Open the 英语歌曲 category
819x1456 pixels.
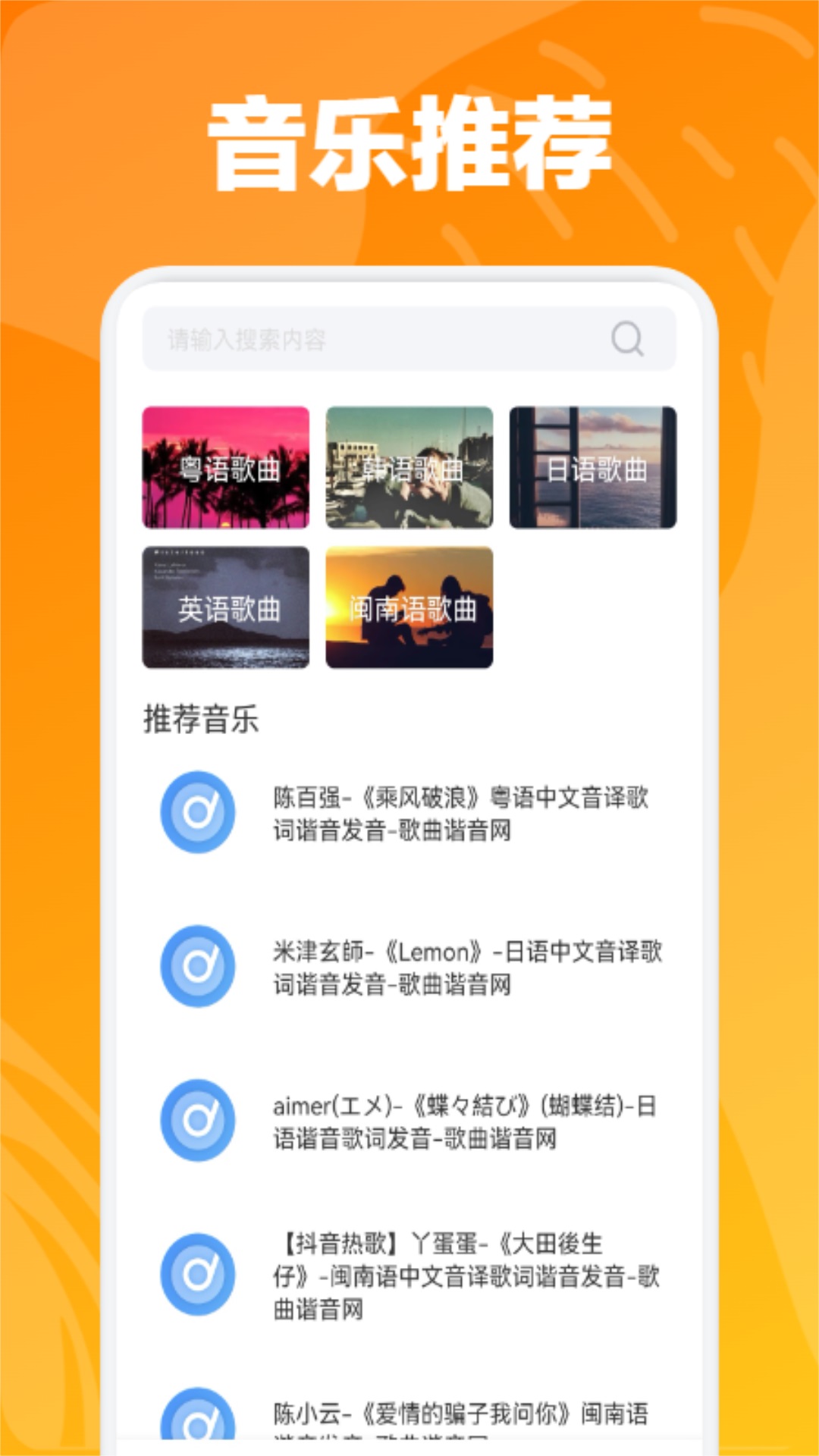click(x=226, y=607)
